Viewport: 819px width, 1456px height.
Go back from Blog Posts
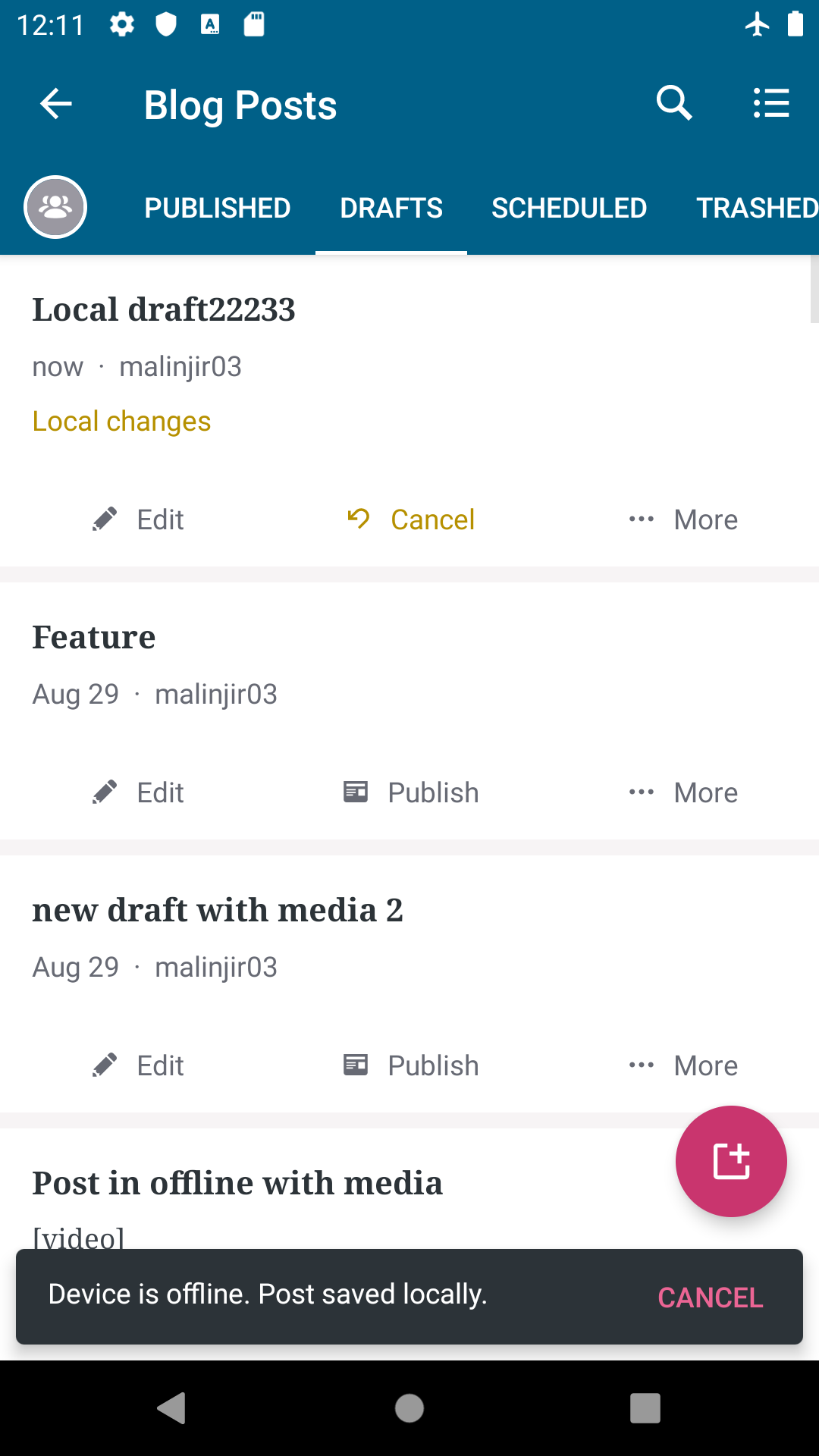tap(56, 104)
